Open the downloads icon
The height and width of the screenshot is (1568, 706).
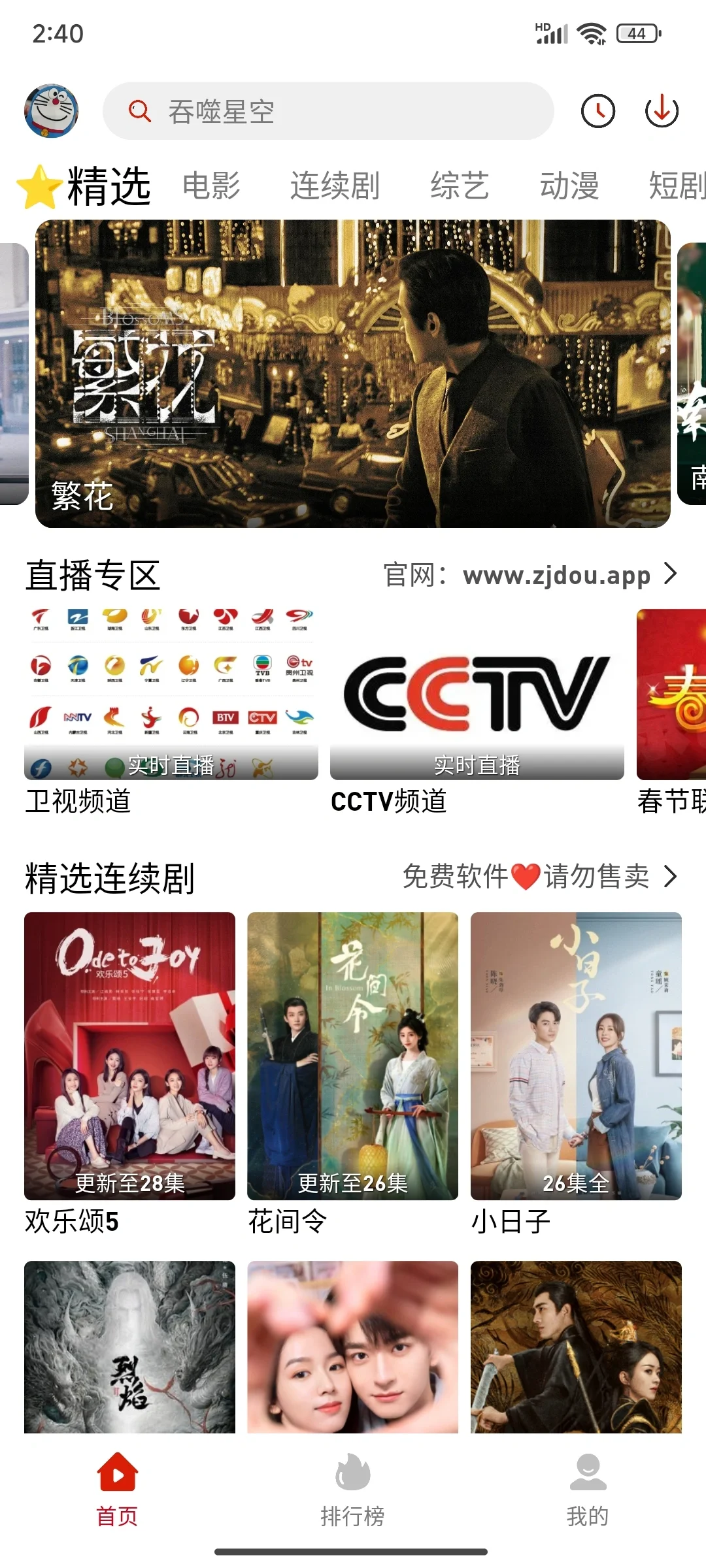pyautogui.click(x=662, y=111)
